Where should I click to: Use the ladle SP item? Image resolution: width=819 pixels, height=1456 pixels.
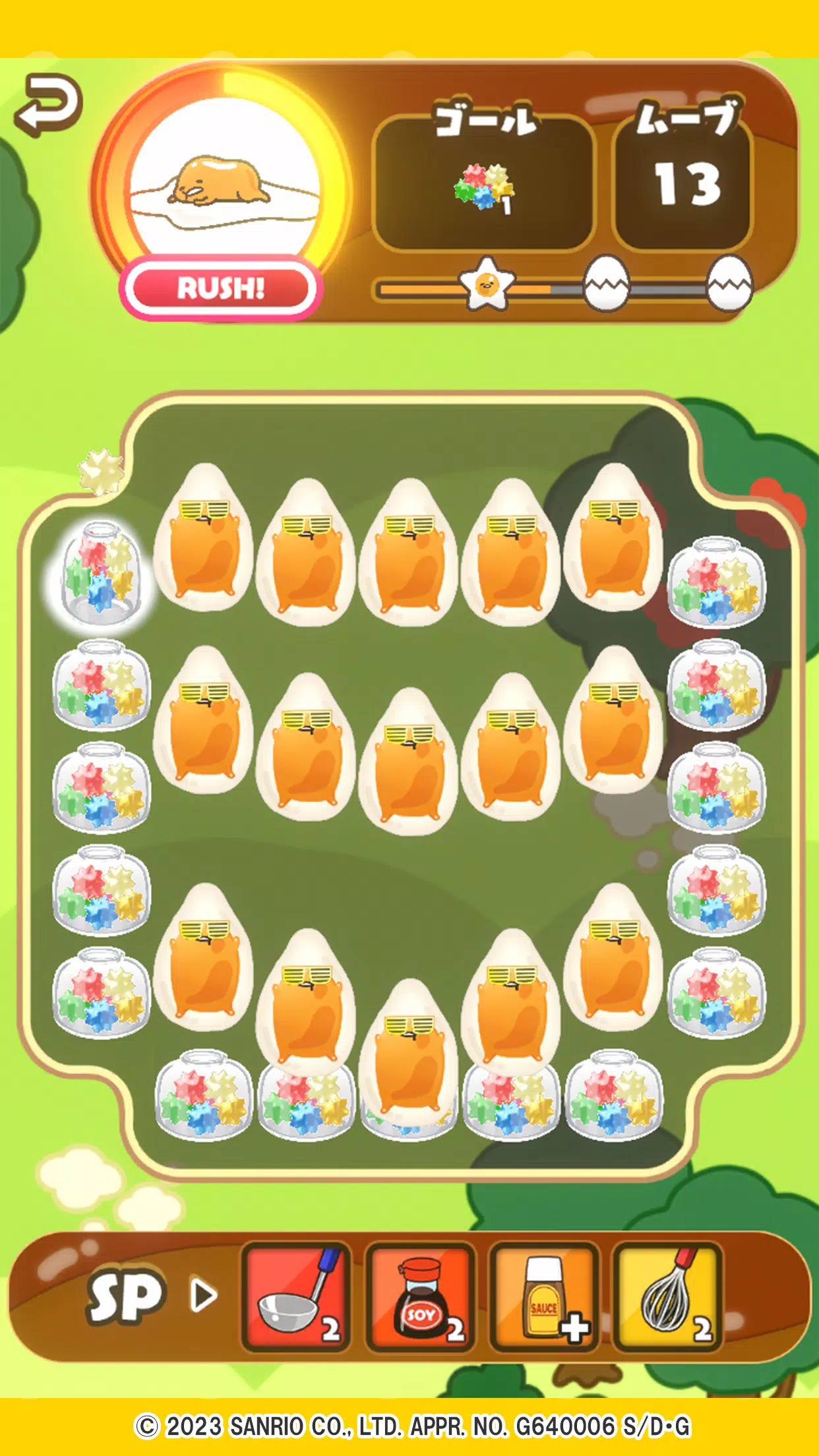296,1297
